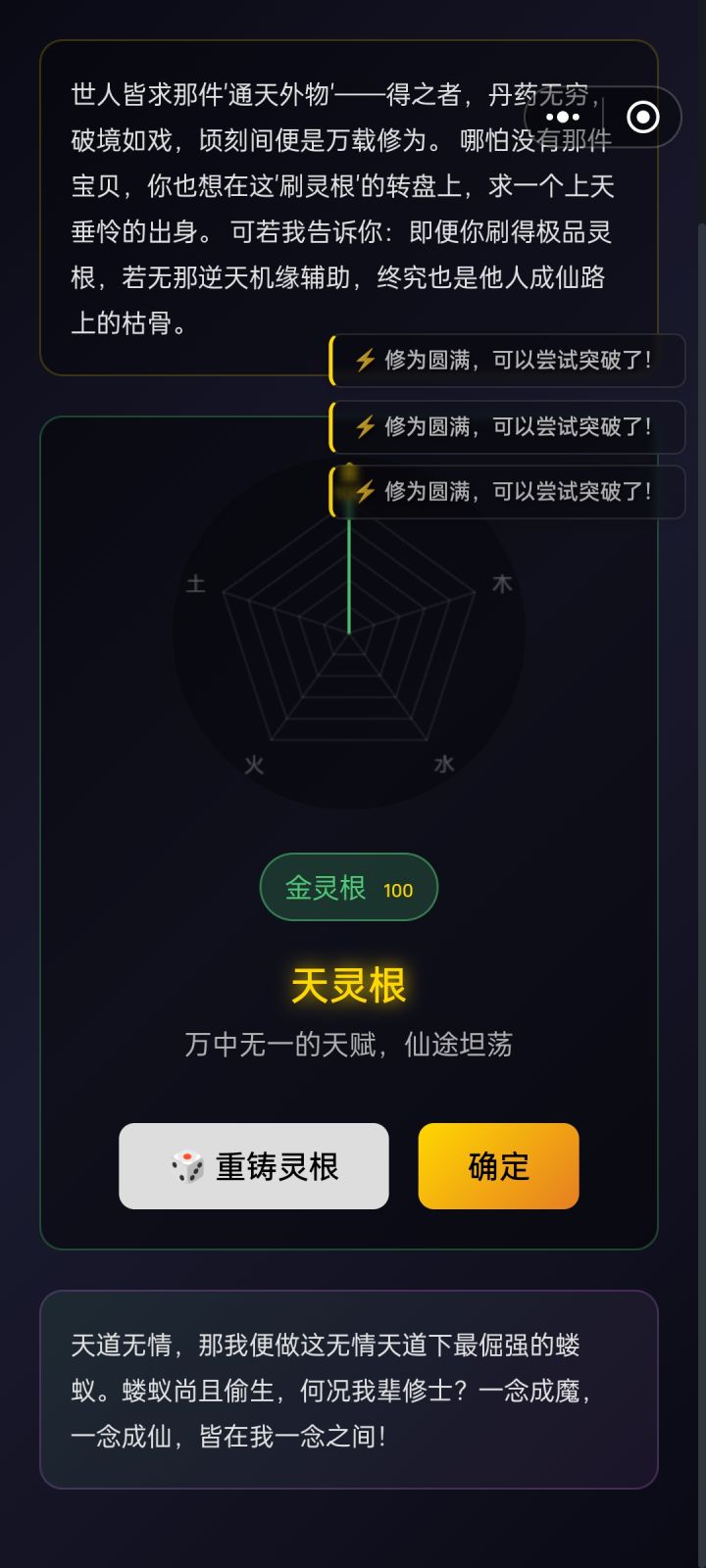Select the 金灵根 100 badge

[x=347, y=888]
